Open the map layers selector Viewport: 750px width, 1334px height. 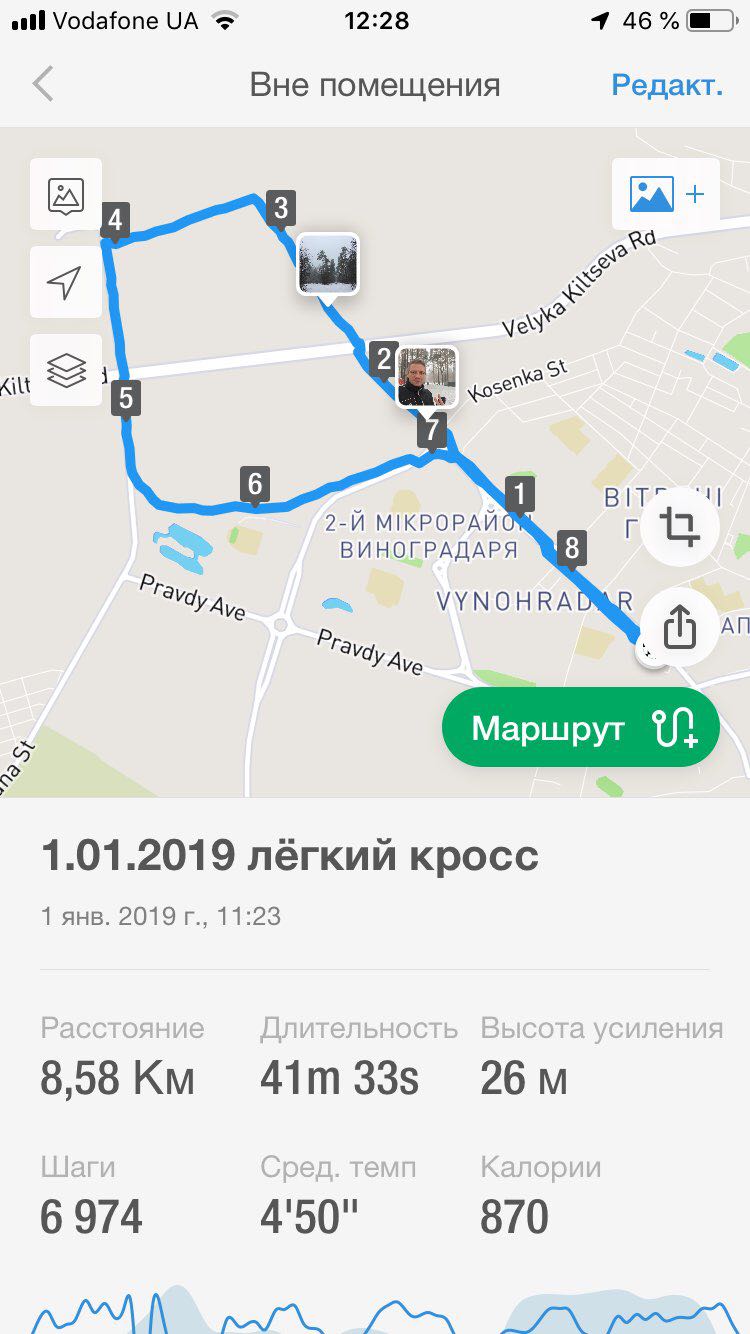[66, 371]
